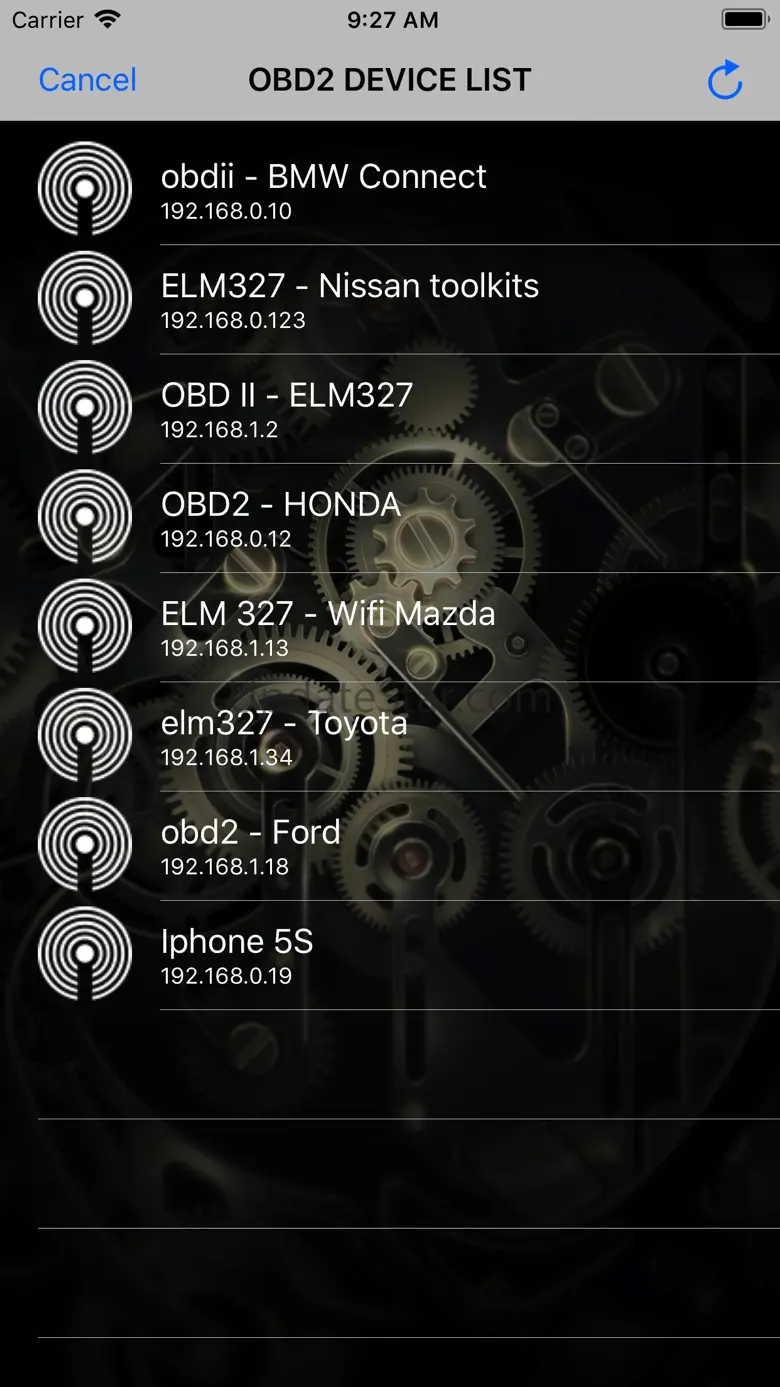Image resolution: width=780 pixels, height=1387 pixels.
Task: Refresh the OBD2 device list
Action: (725, 80)
